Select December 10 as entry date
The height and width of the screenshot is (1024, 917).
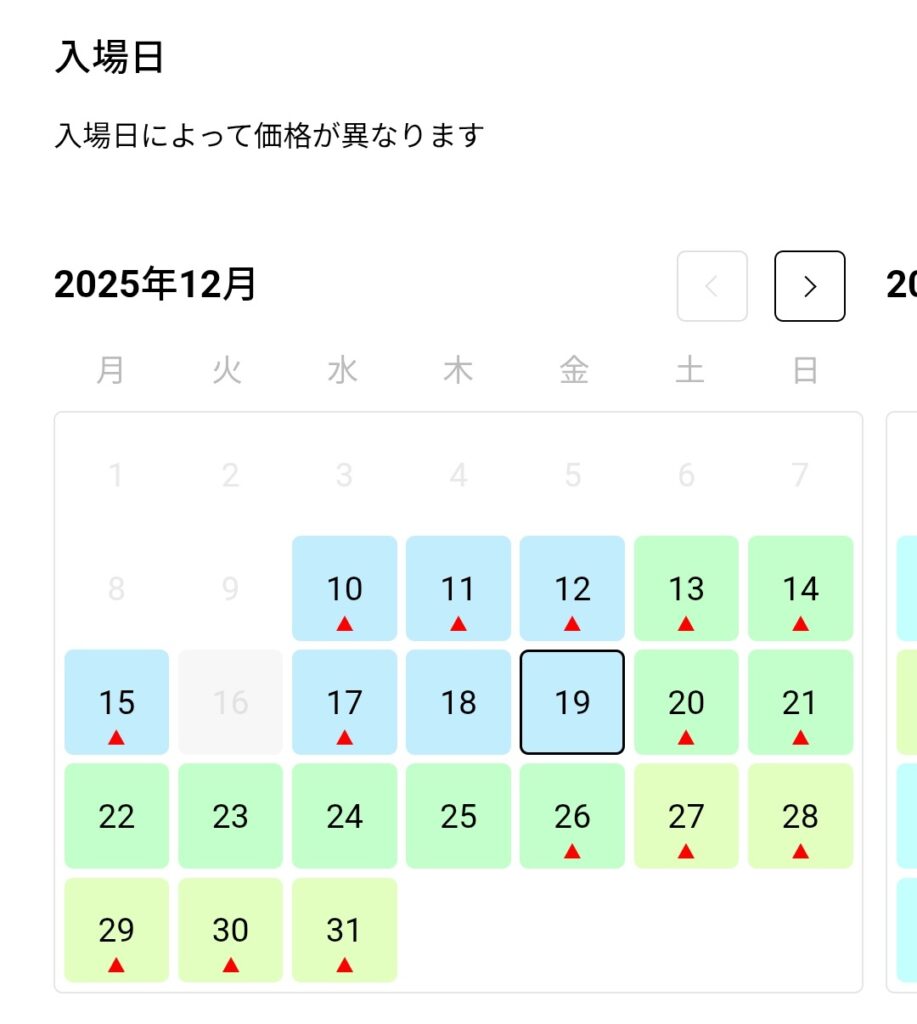click(x=344, y=589)
